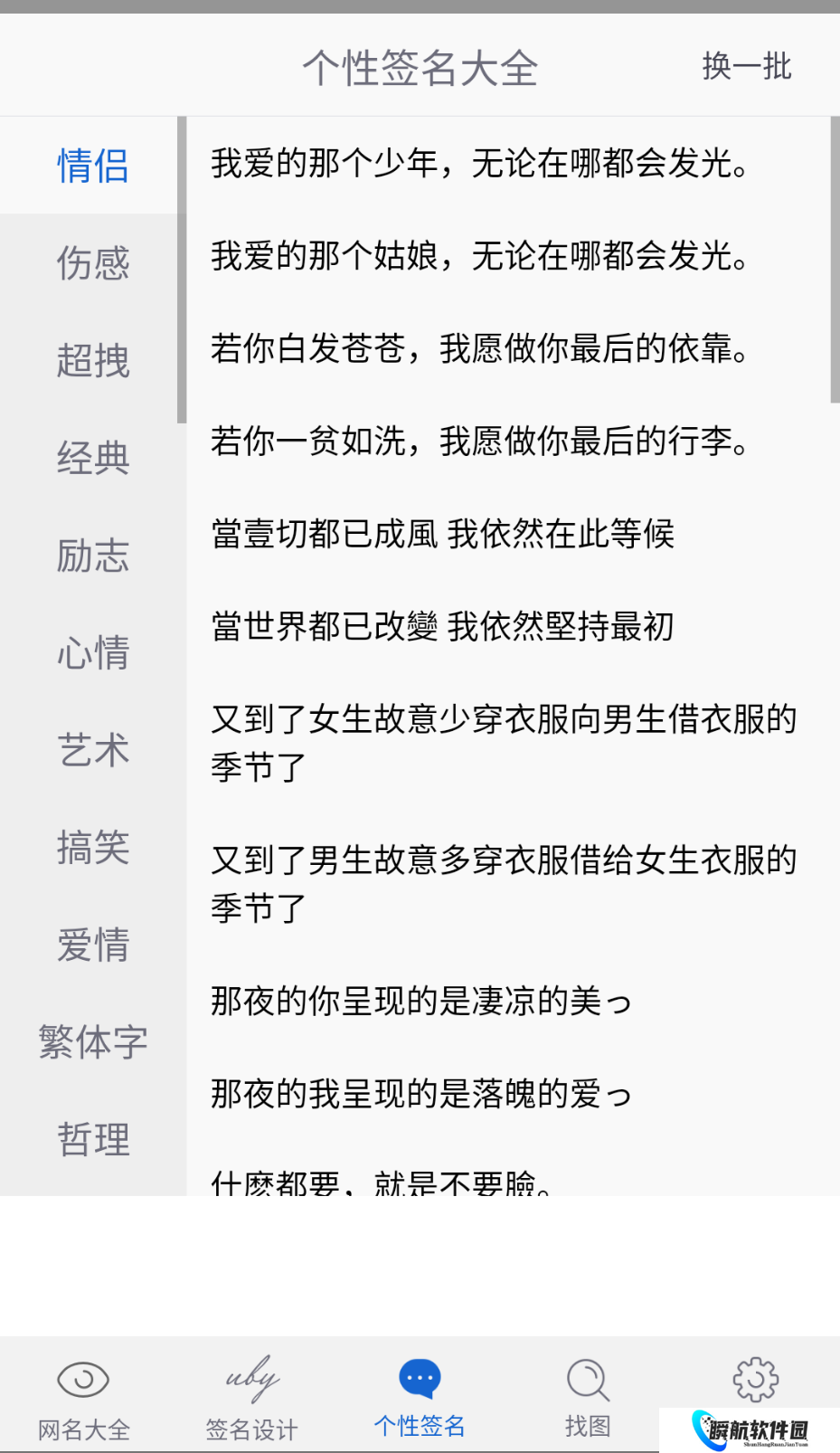The width and height of the screenshot is (840, 1453).
Task: Open the 搞笑 category
Action: tap(92, 848)
